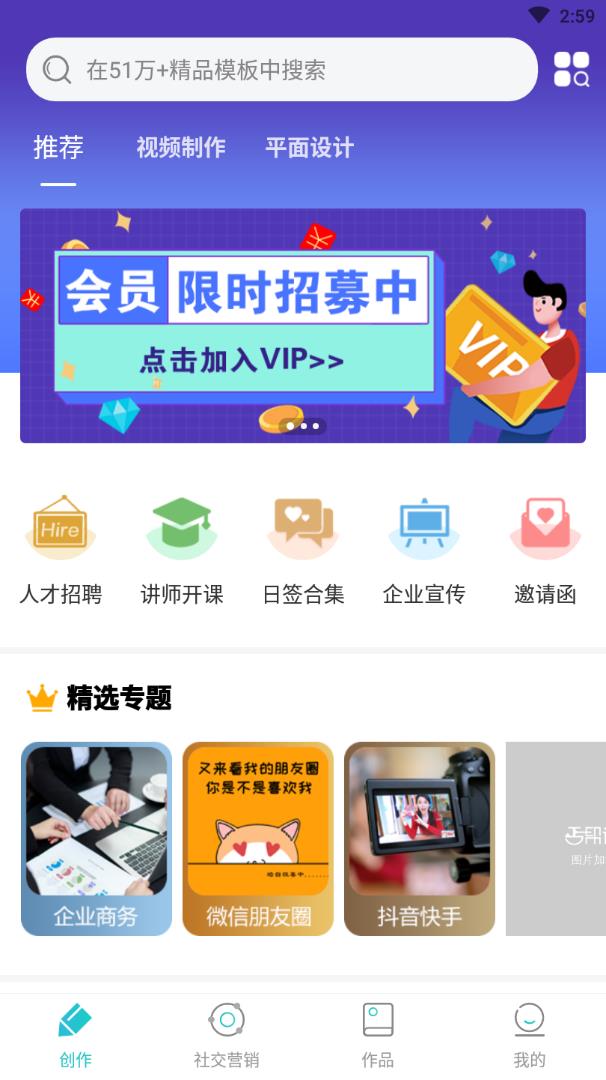The image size is (606, 1080).
Task: Open the 企业商务 featured topic
Action: click(96, 838)
